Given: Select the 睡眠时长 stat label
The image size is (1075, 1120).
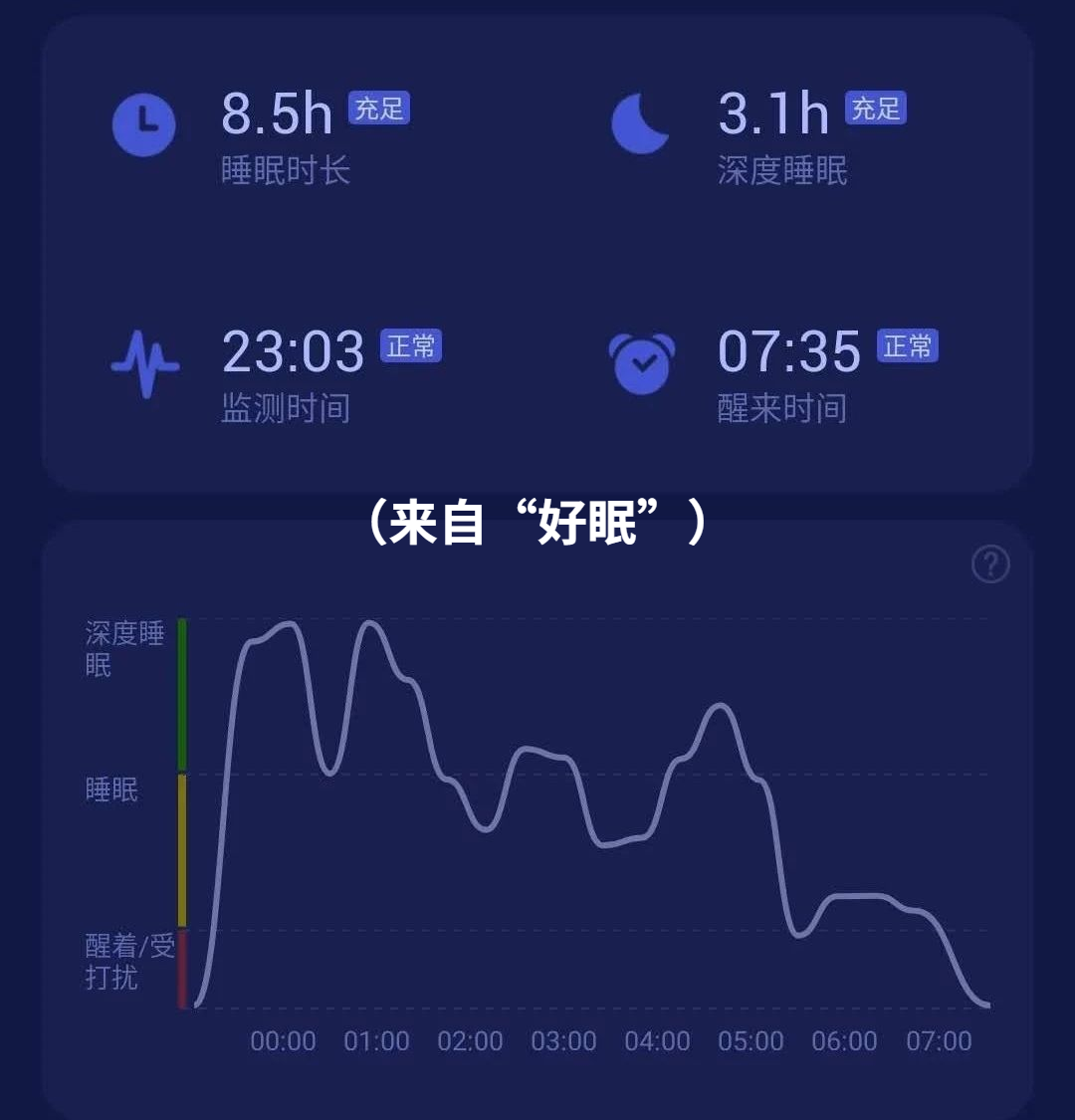Looking at the screenshot, I should (x=286, y=172).
